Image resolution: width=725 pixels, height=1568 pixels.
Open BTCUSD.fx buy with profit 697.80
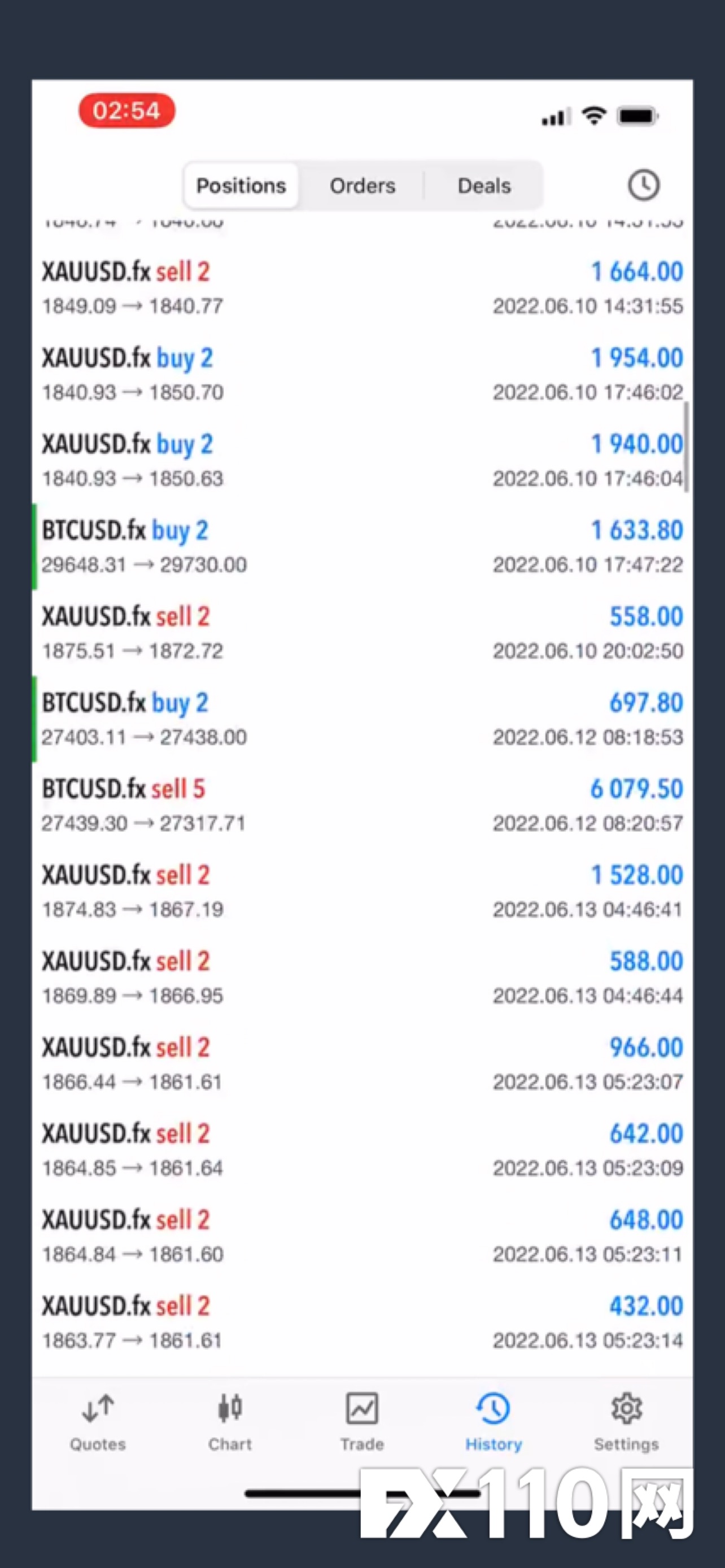[x=362, y=719]
